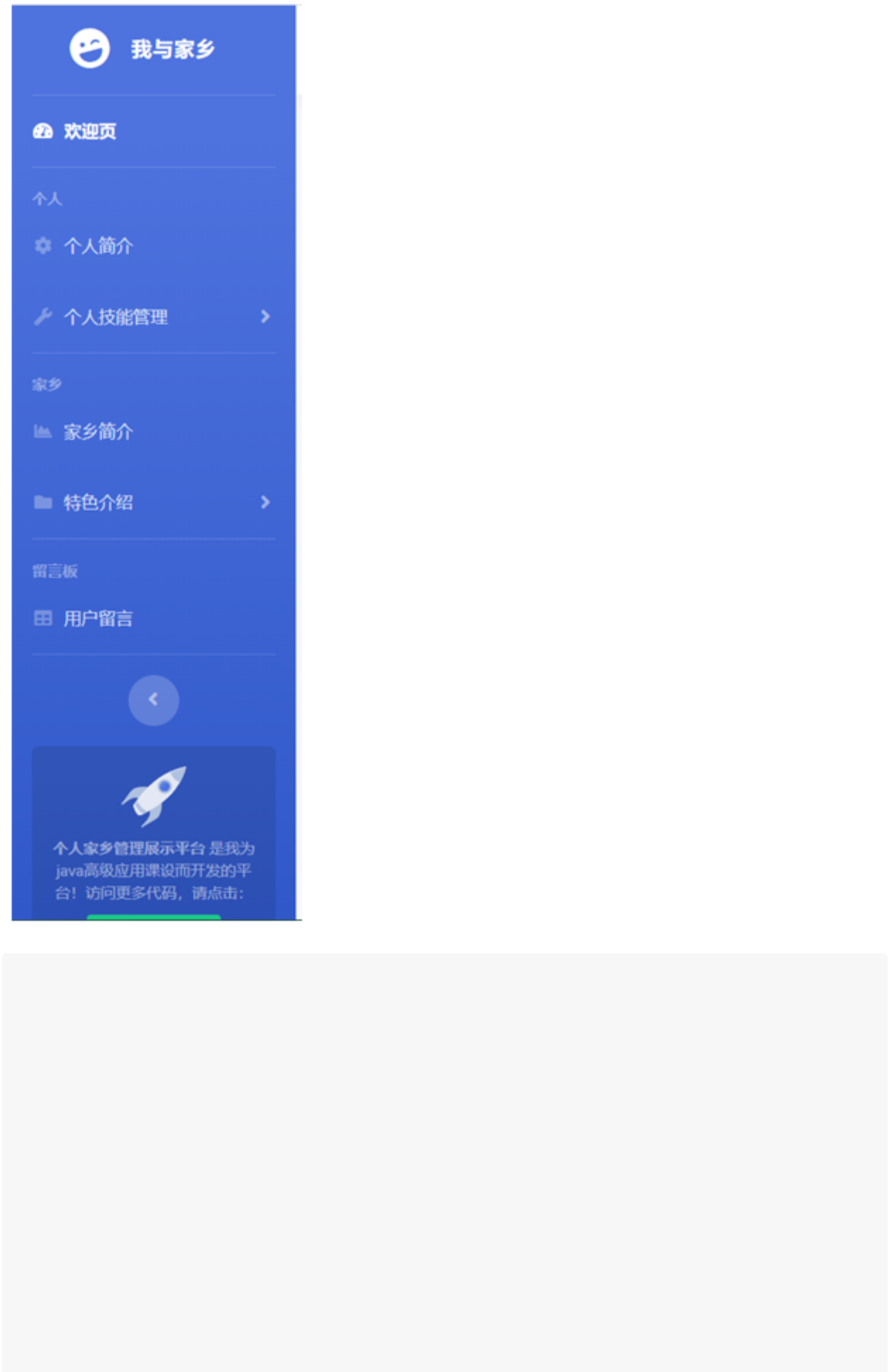
Task: Go to 个人简介 profile page
Action: [x=98, y=246]
